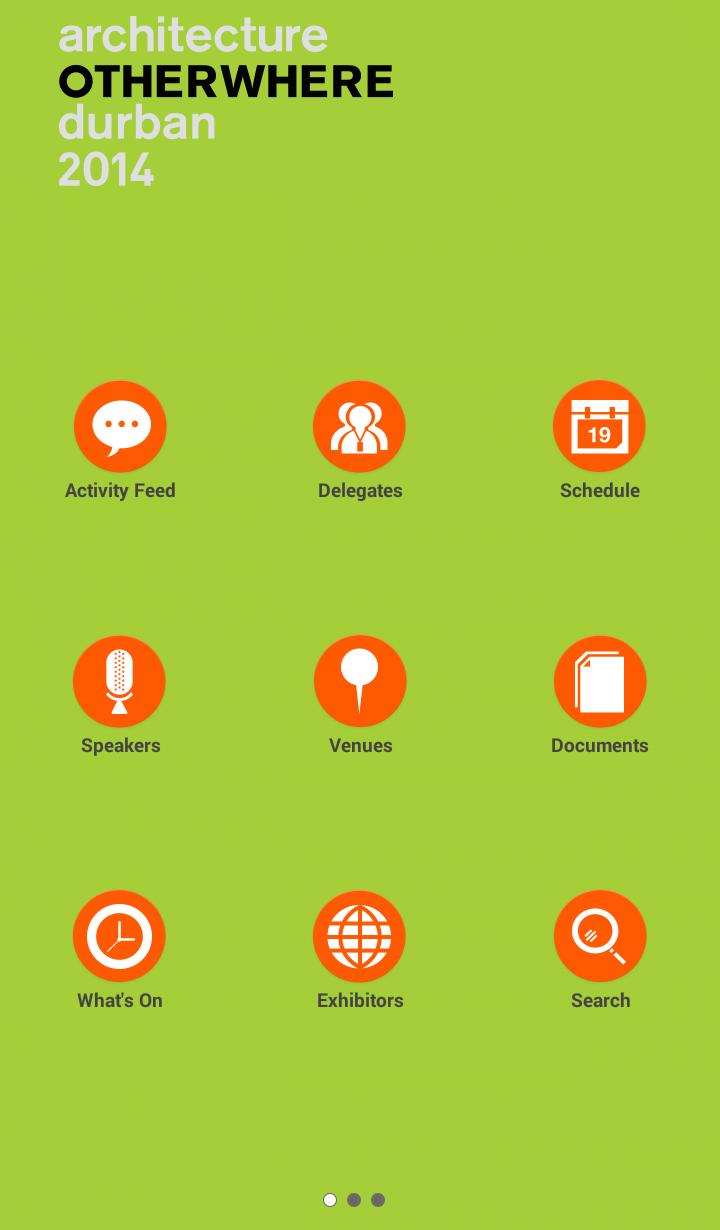The height and width of the screenshot is (1230, 720).
Task: View the Exhibitors list
Action: (359, 937)
